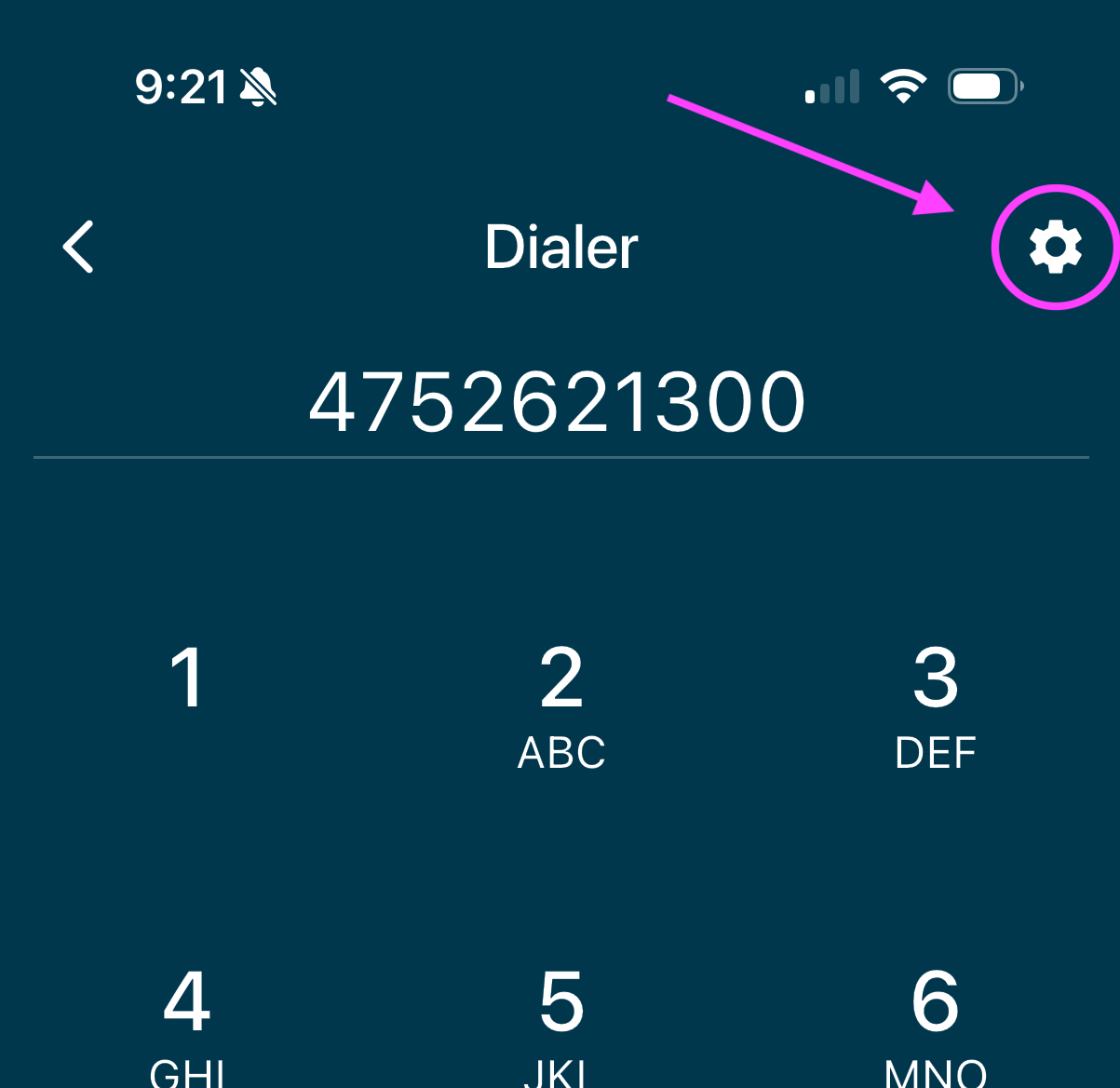The height and width of the screenshot is (1088, 1120).
Task: Tap keypad key 2 ABC
Action: pos(561,705)
